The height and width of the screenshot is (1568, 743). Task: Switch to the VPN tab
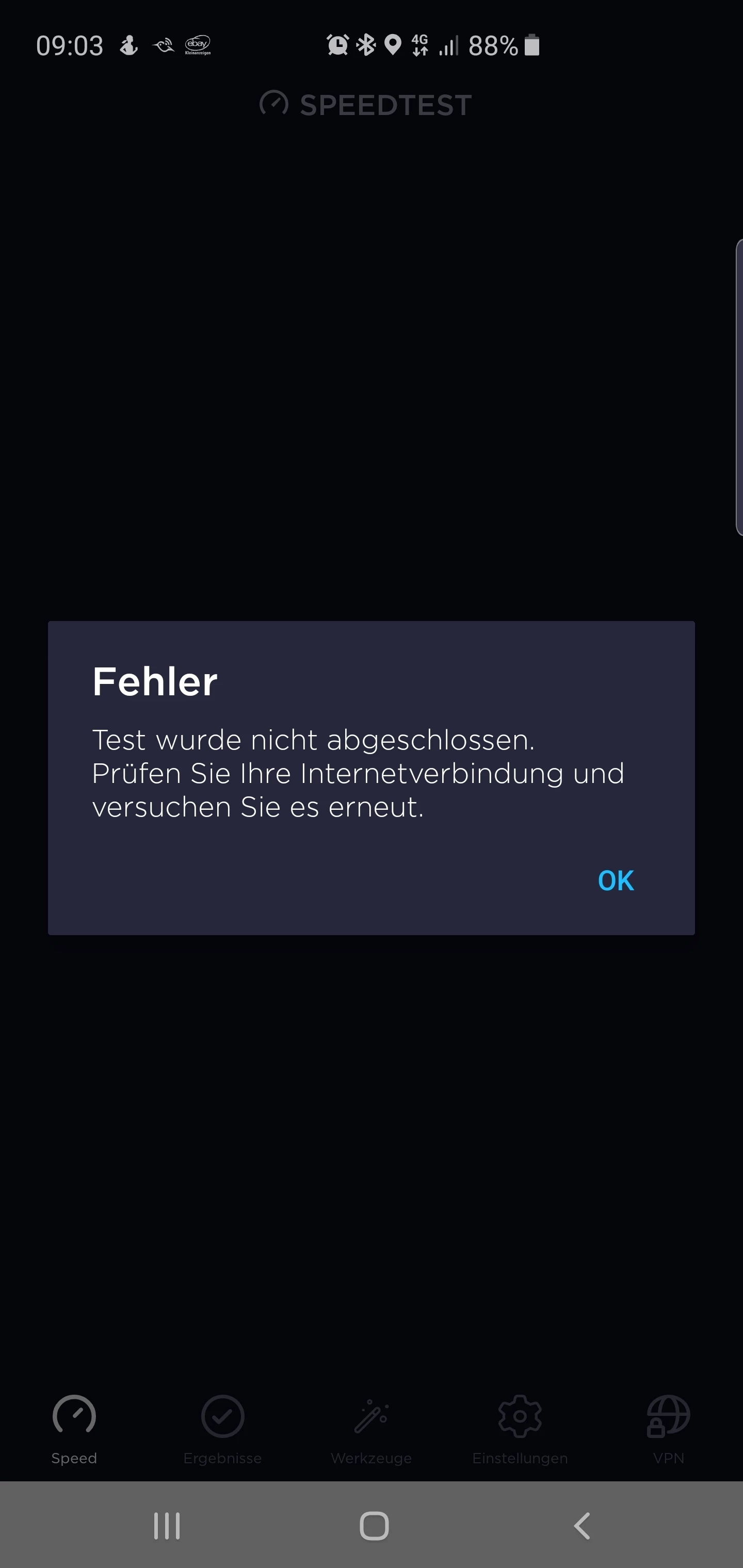[668, 1428]
